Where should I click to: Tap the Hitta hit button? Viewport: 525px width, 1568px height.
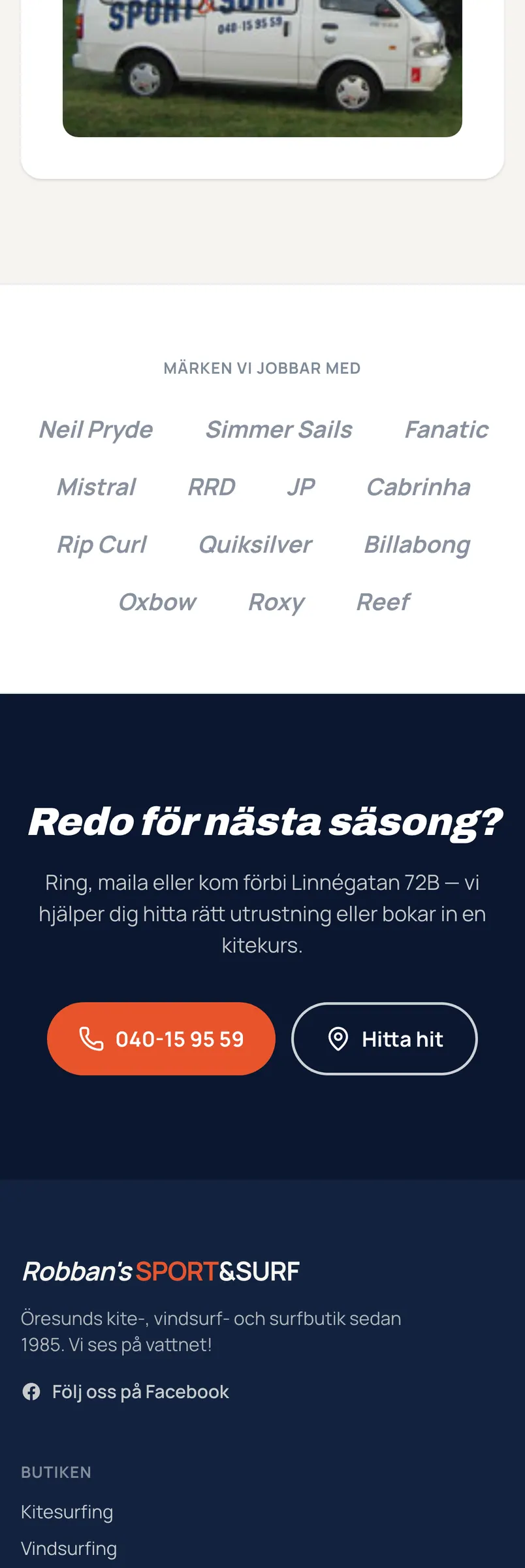[385, 1039]
